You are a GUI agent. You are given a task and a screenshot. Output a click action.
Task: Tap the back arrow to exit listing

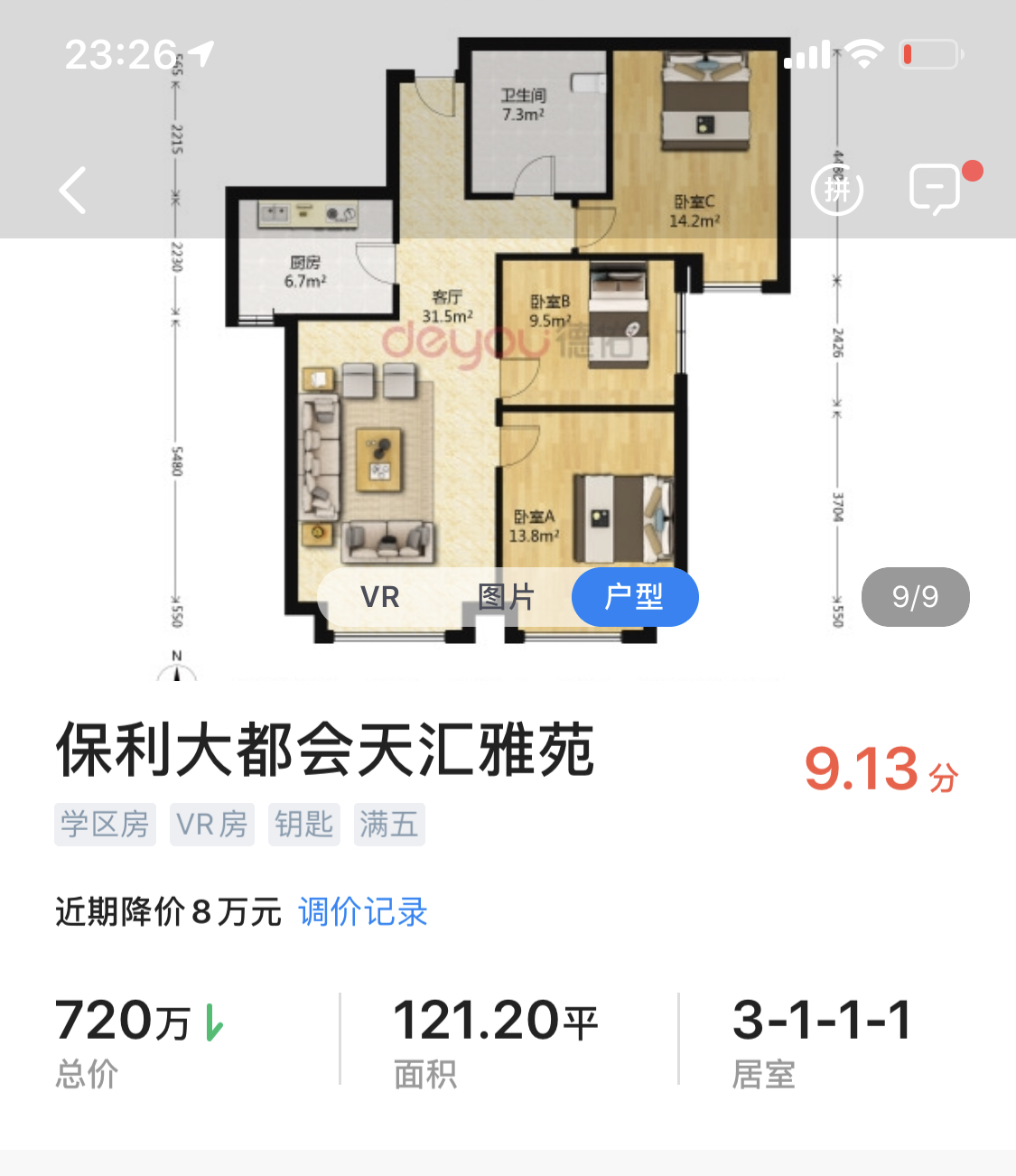72,191
